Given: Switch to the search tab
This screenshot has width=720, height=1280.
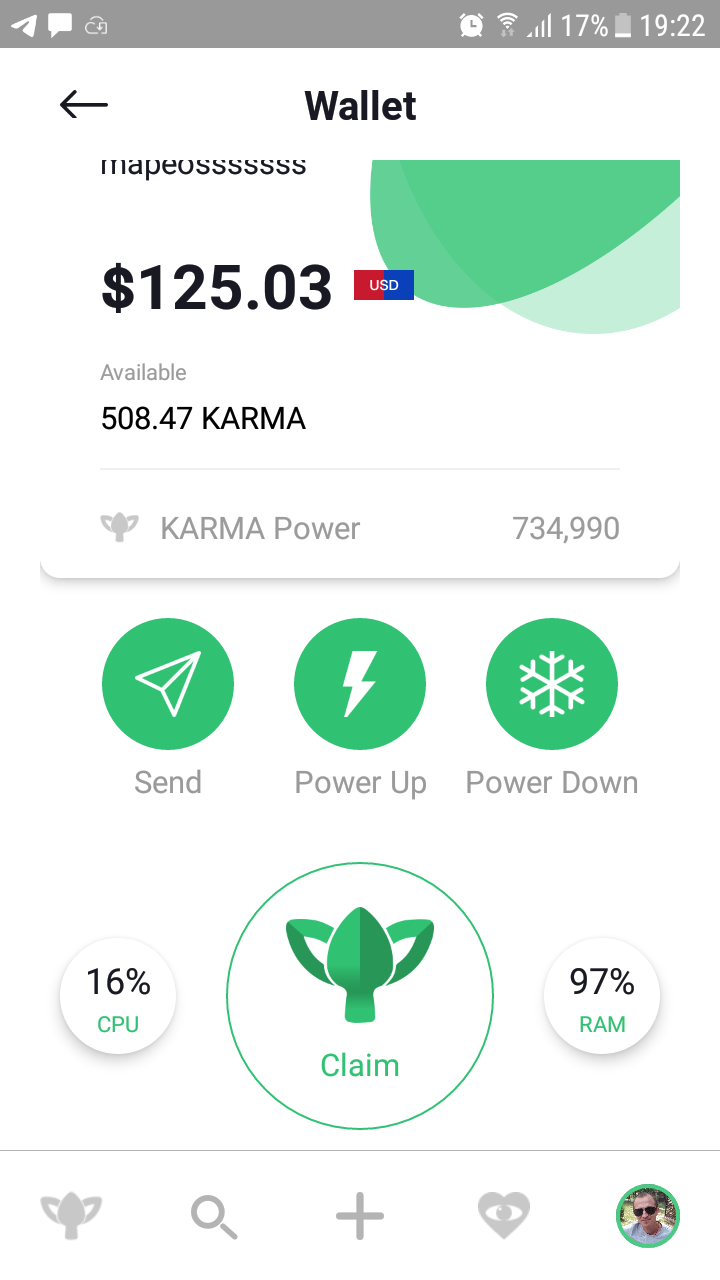Looking at the screenshot, I should coord(214,1216).
